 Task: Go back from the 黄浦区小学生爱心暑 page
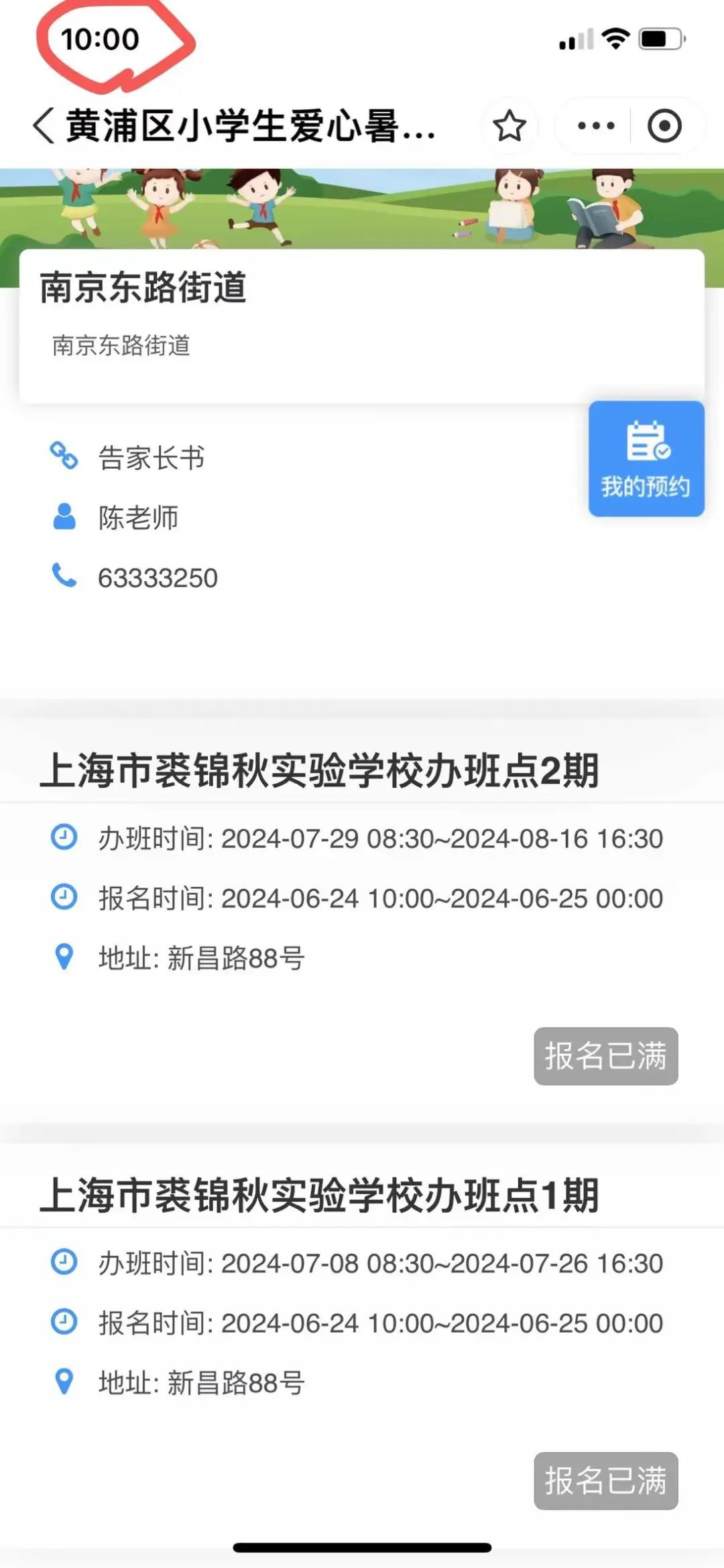pyautogui.click(x=44, y=126)
